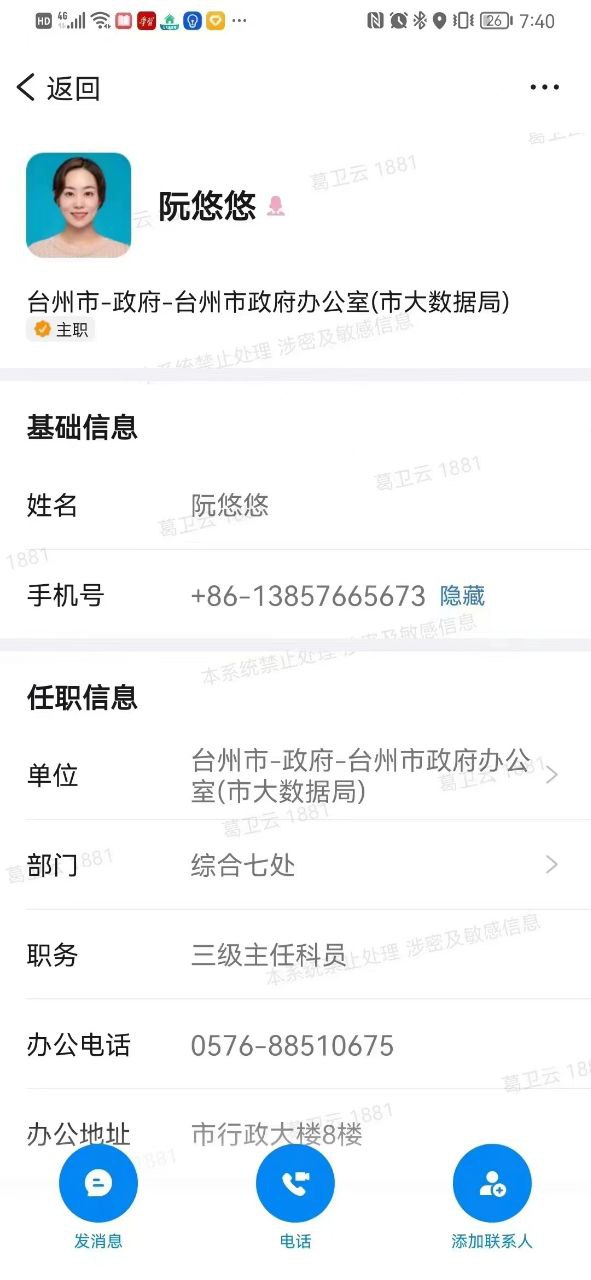Viewport: 591px width, 1280px height.
Task: Open the 部门 综合七处 row
Action: click(x=295, y=865)
